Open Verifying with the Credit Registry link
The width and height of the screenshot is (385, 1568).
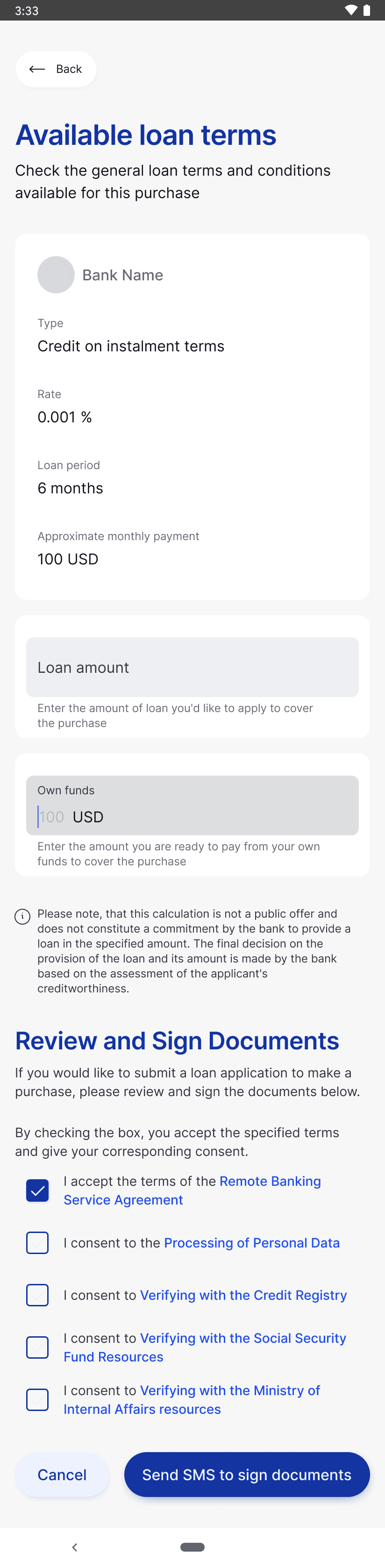[x=243, y=1295]
